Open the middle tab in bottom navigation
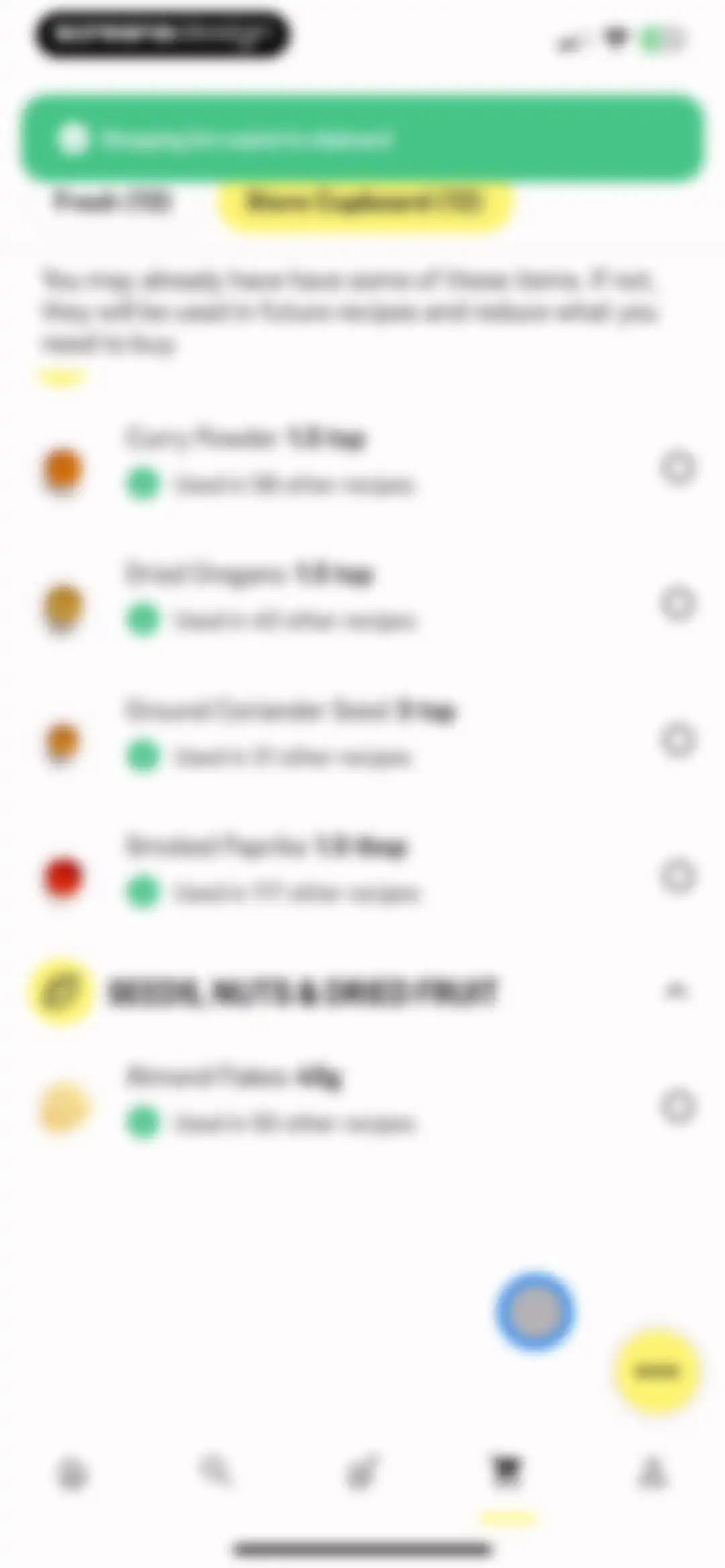The height and width of the screenshot is (1568, 725). (x=362, y=1471)
